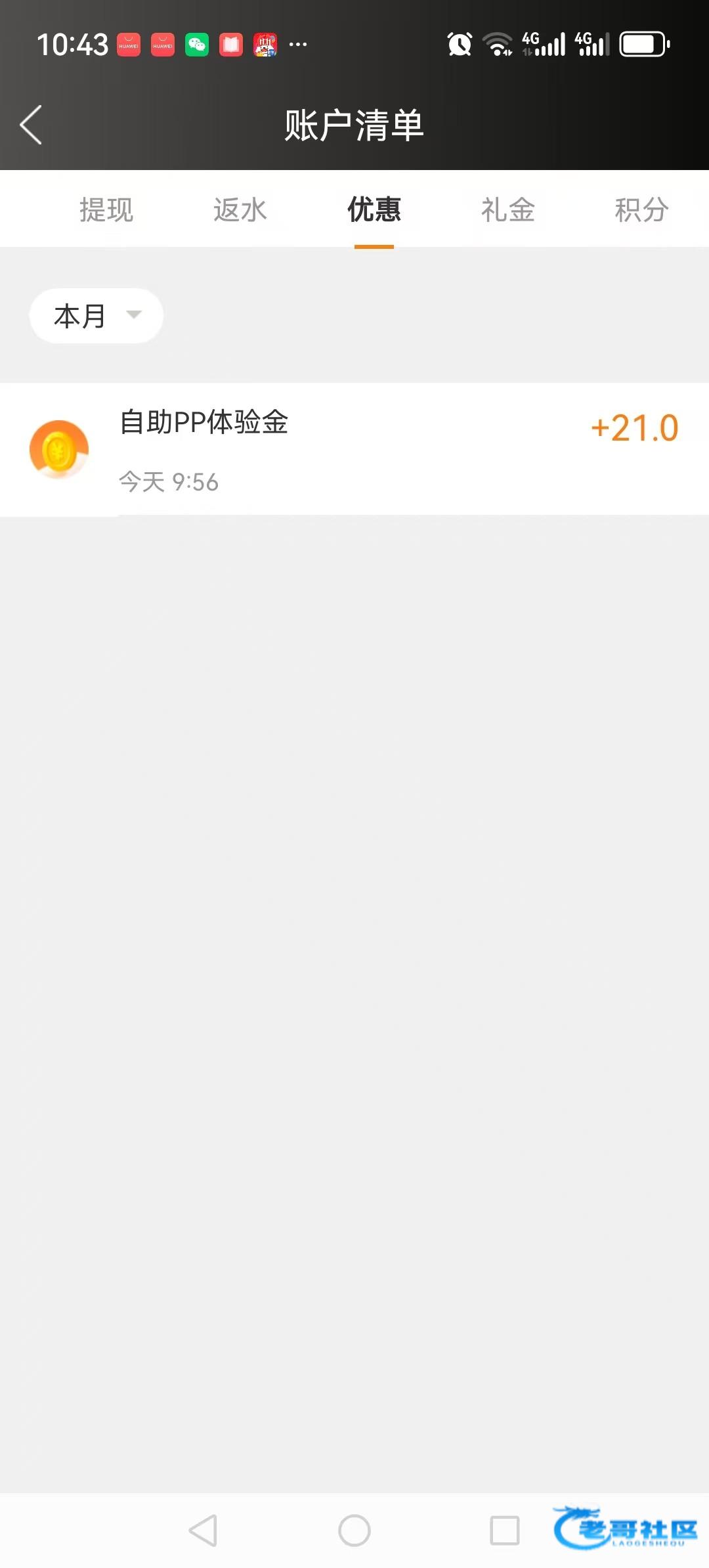Tap the system home button
This screenshot has height=1568, width=709.
click(354, 1531)
